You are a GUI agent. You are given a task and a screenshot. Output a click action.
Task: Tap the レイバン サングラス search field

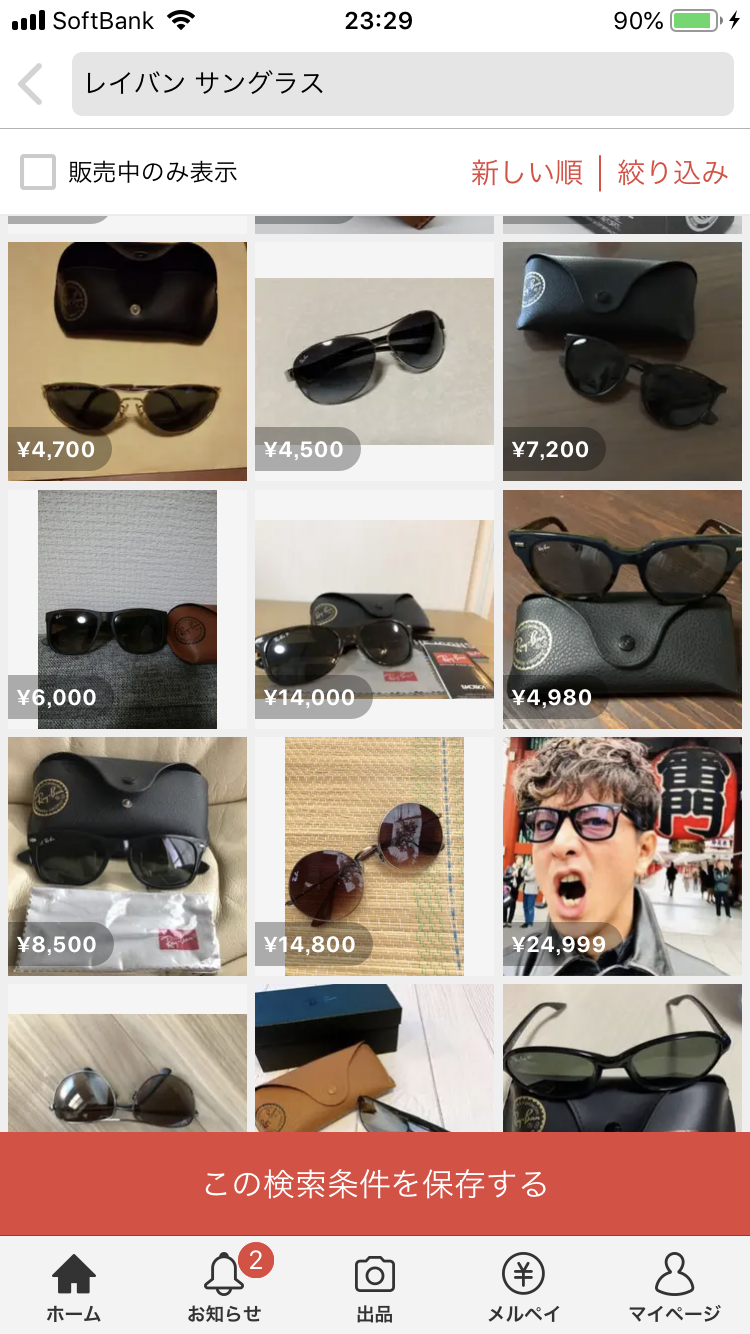[x=402, y=84]
